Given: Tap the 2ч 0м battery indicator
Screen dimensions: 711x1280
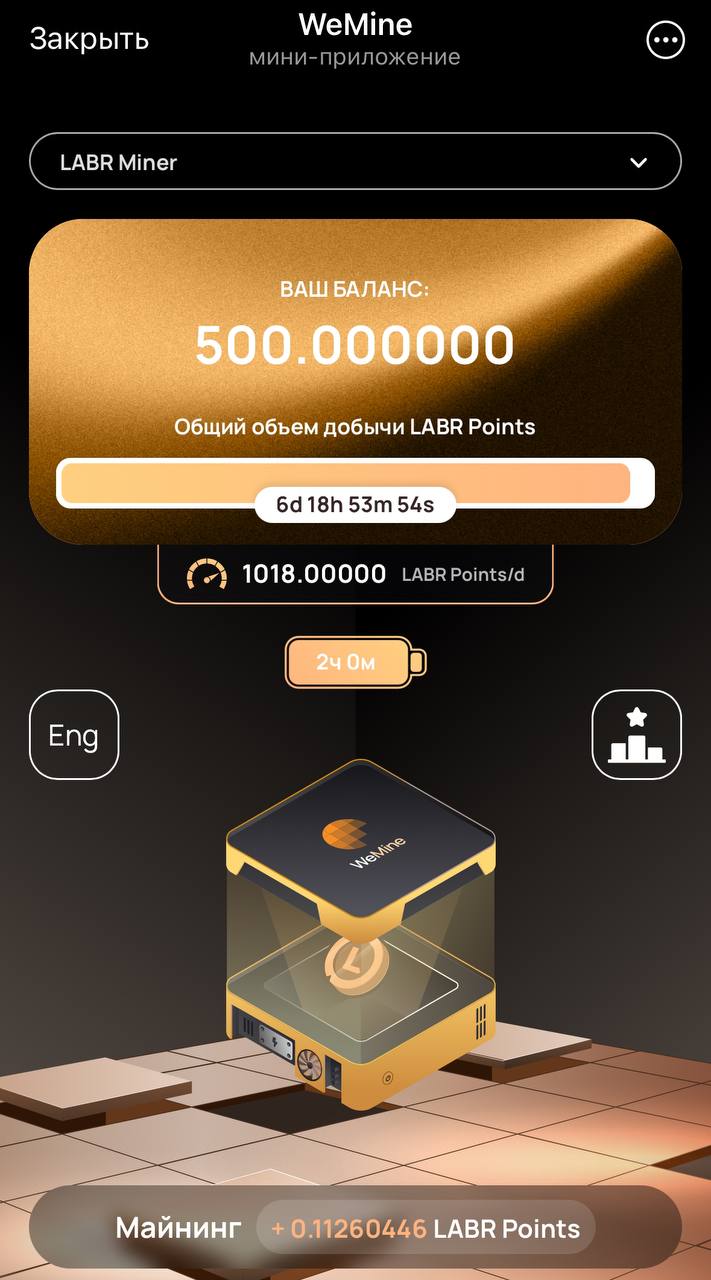Looking at the screenshot, I should pos(355,662).
